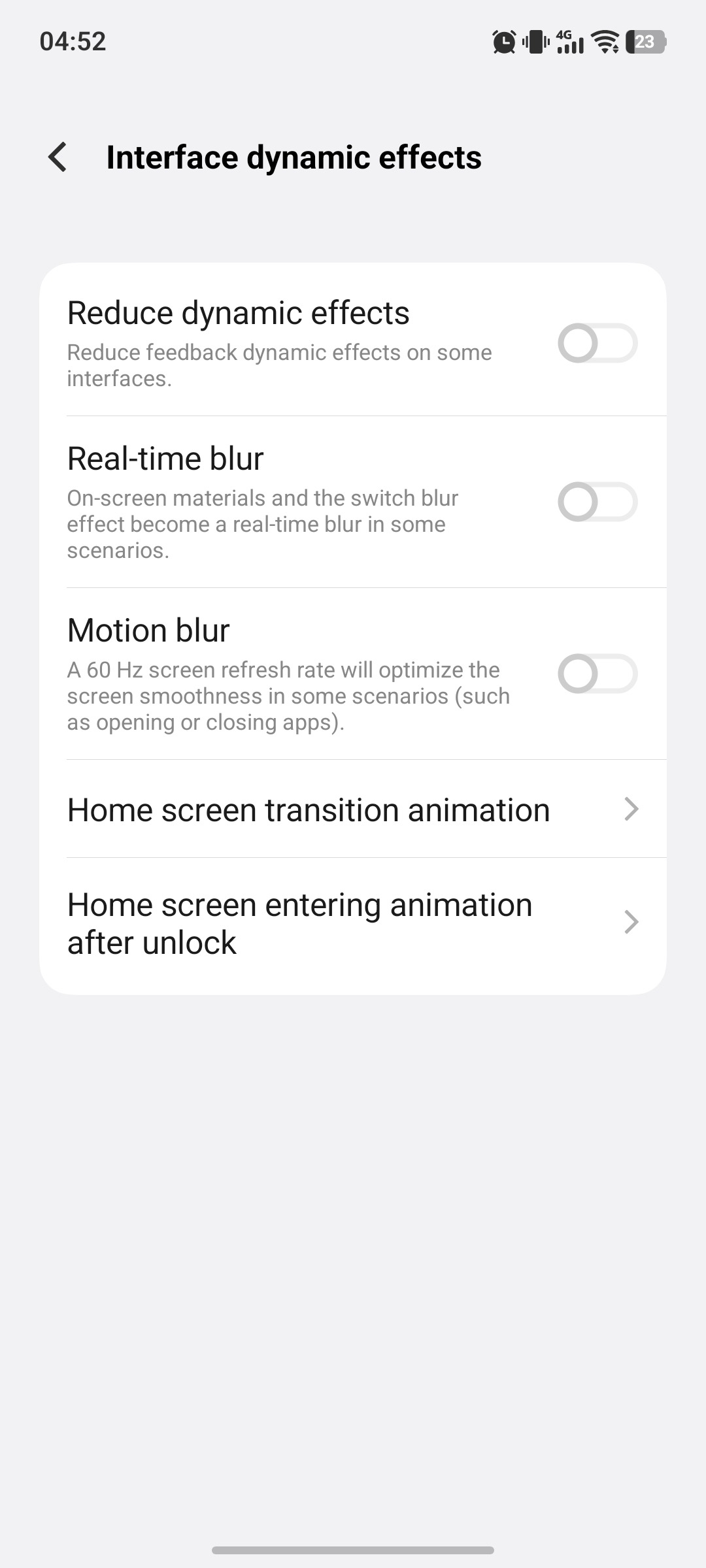
Task: Turn on Real-time blur
Action: 597,502
